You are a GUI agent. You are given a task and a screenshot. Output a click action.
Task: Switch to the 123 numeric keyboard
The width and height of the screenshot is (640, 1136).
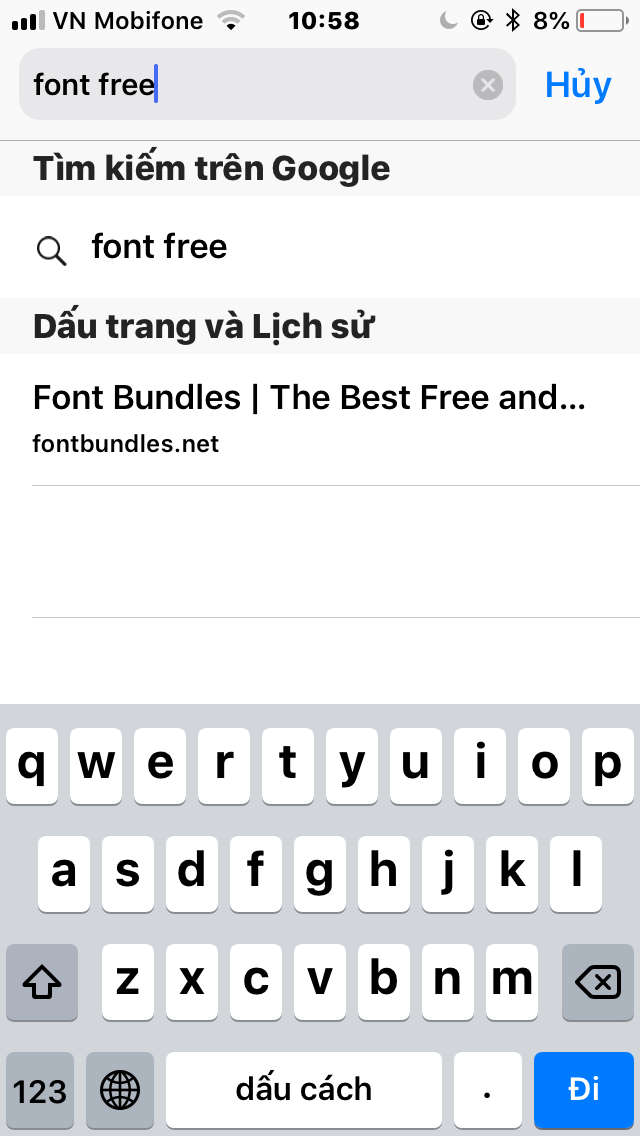click(x=40, y=1089)
